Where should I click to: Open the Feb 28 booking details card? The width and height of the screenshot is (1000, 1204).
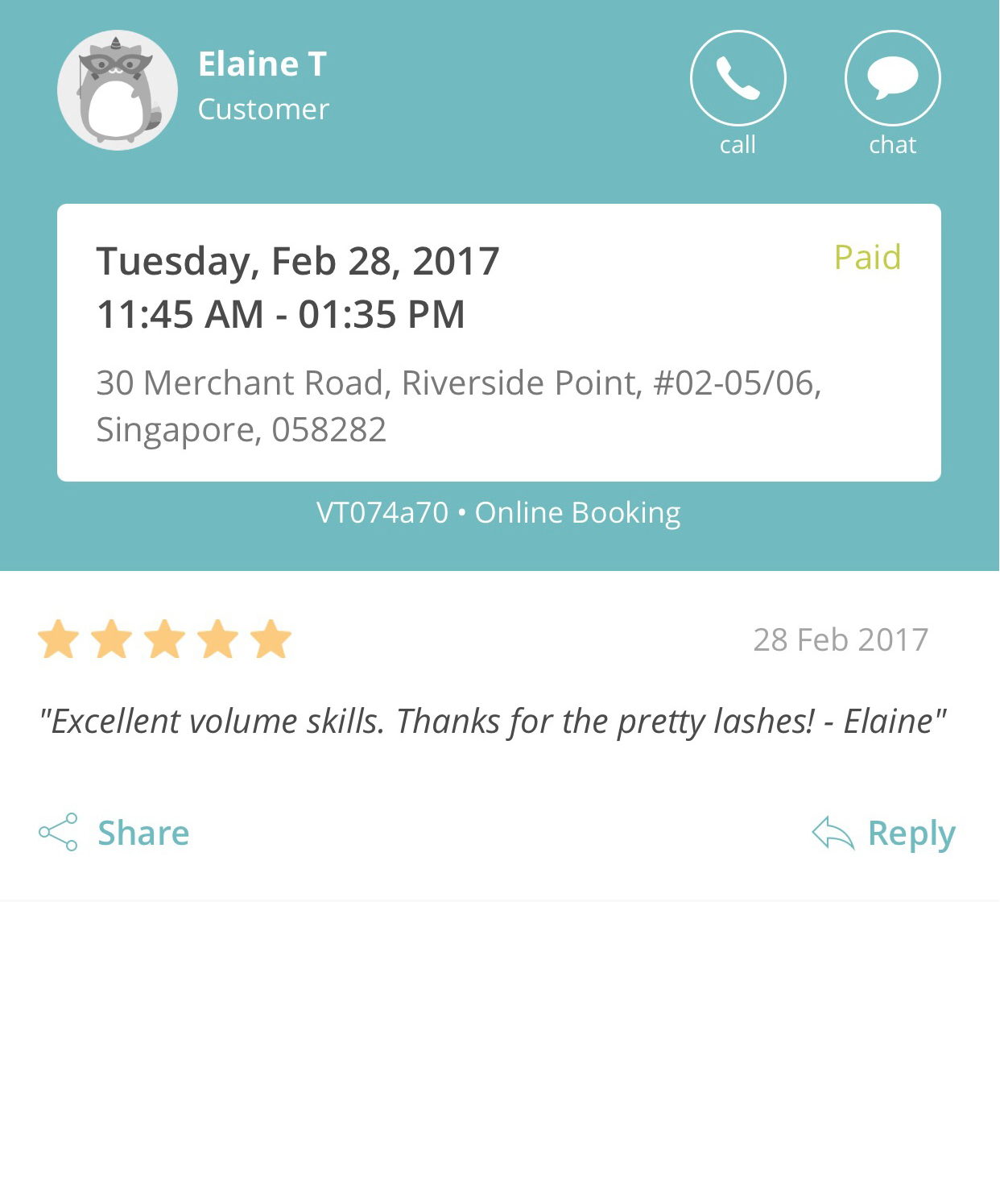point(498,342)
